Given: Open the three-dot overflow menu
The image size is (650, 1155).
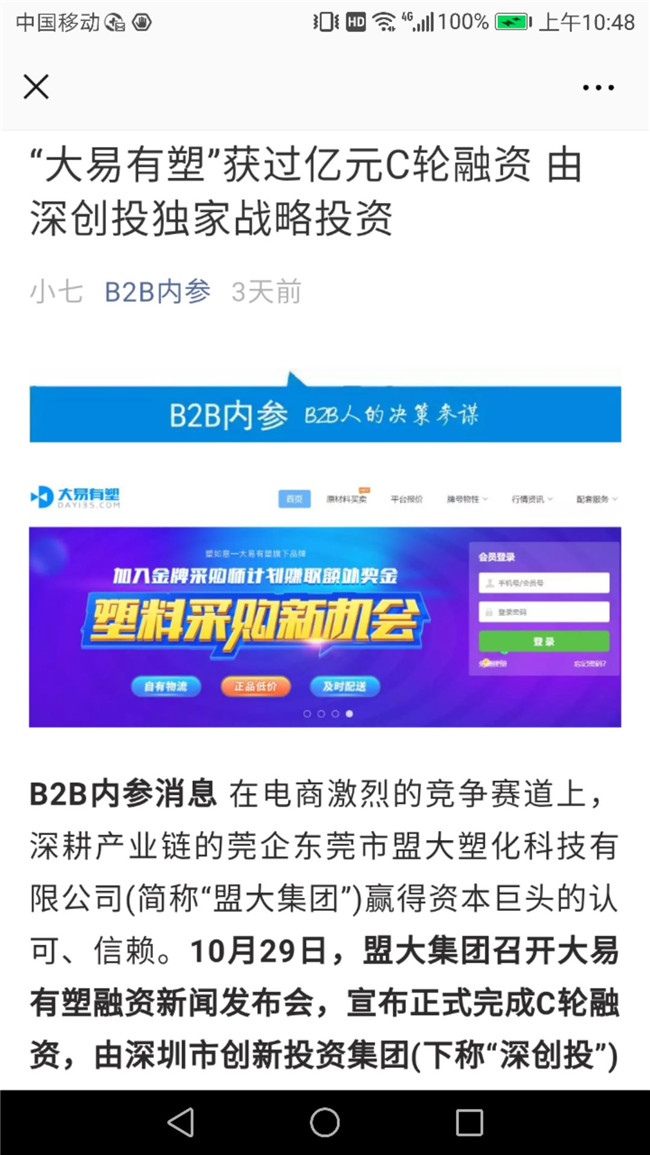Looking at the screenshot, I should point(598,88).
